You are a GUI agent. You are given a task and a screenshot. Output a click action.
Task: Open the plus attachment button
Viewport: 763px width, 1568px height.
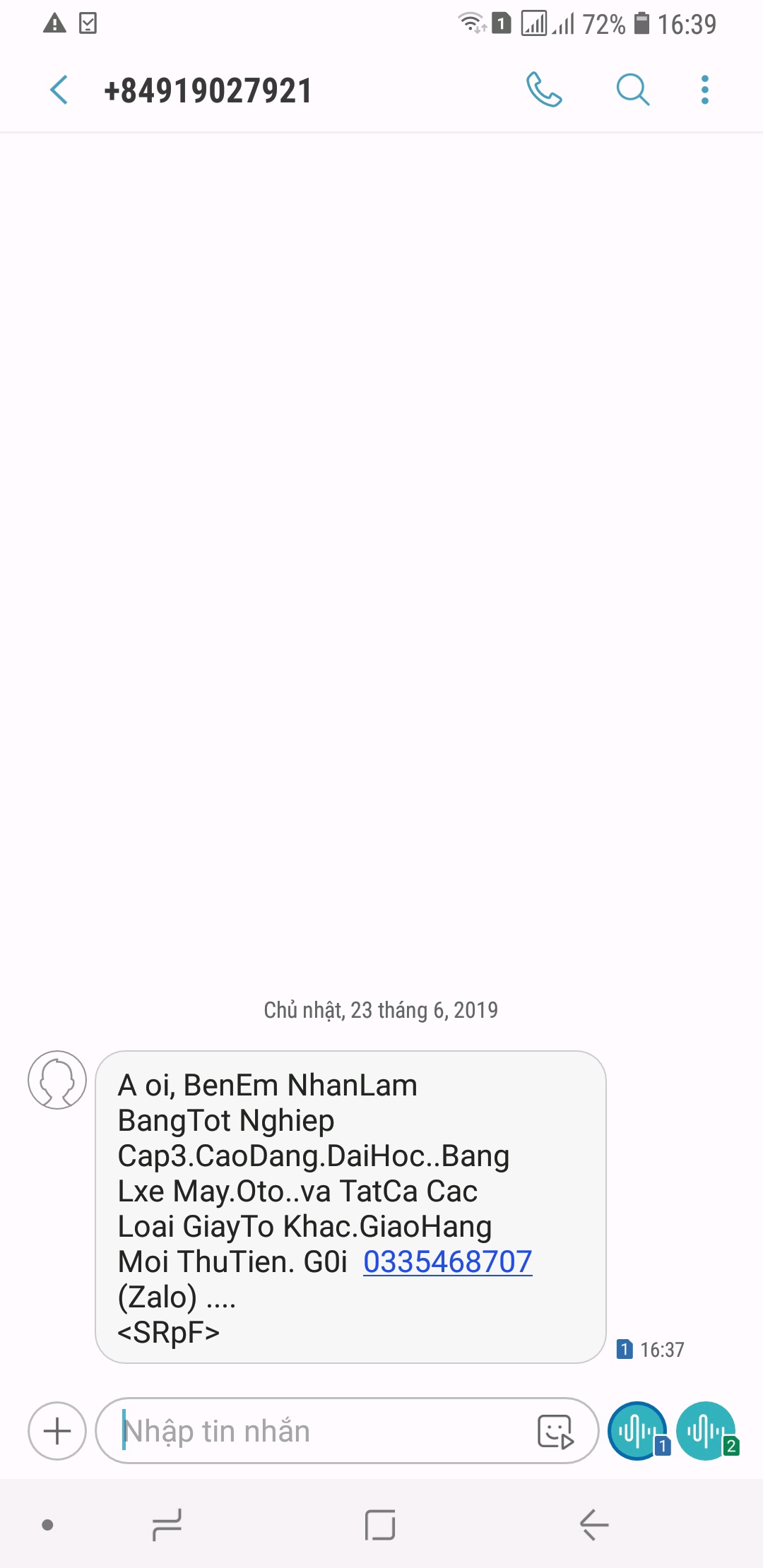coord(57,1431)
